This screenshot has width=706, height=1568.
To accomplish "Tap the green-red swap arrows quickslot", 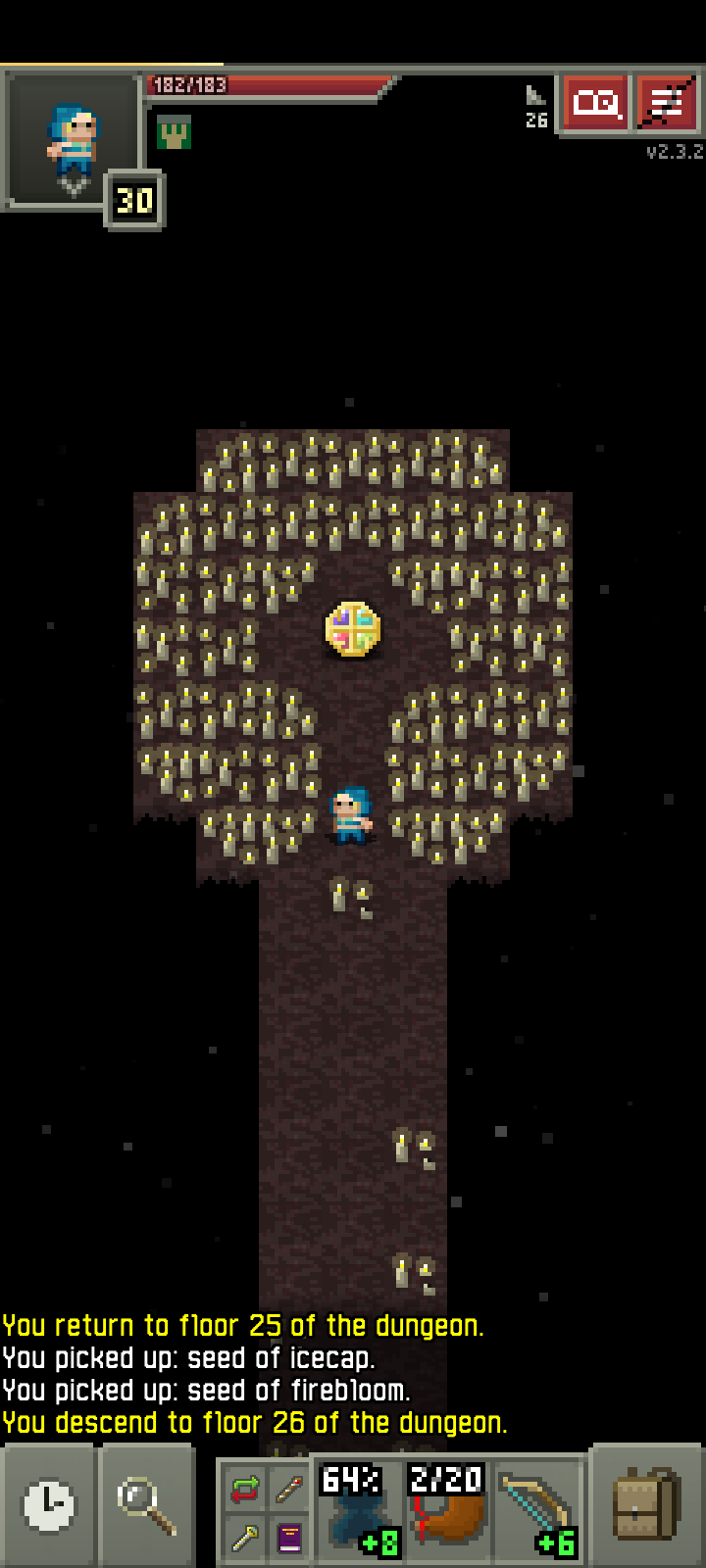I will point(244,1489).
